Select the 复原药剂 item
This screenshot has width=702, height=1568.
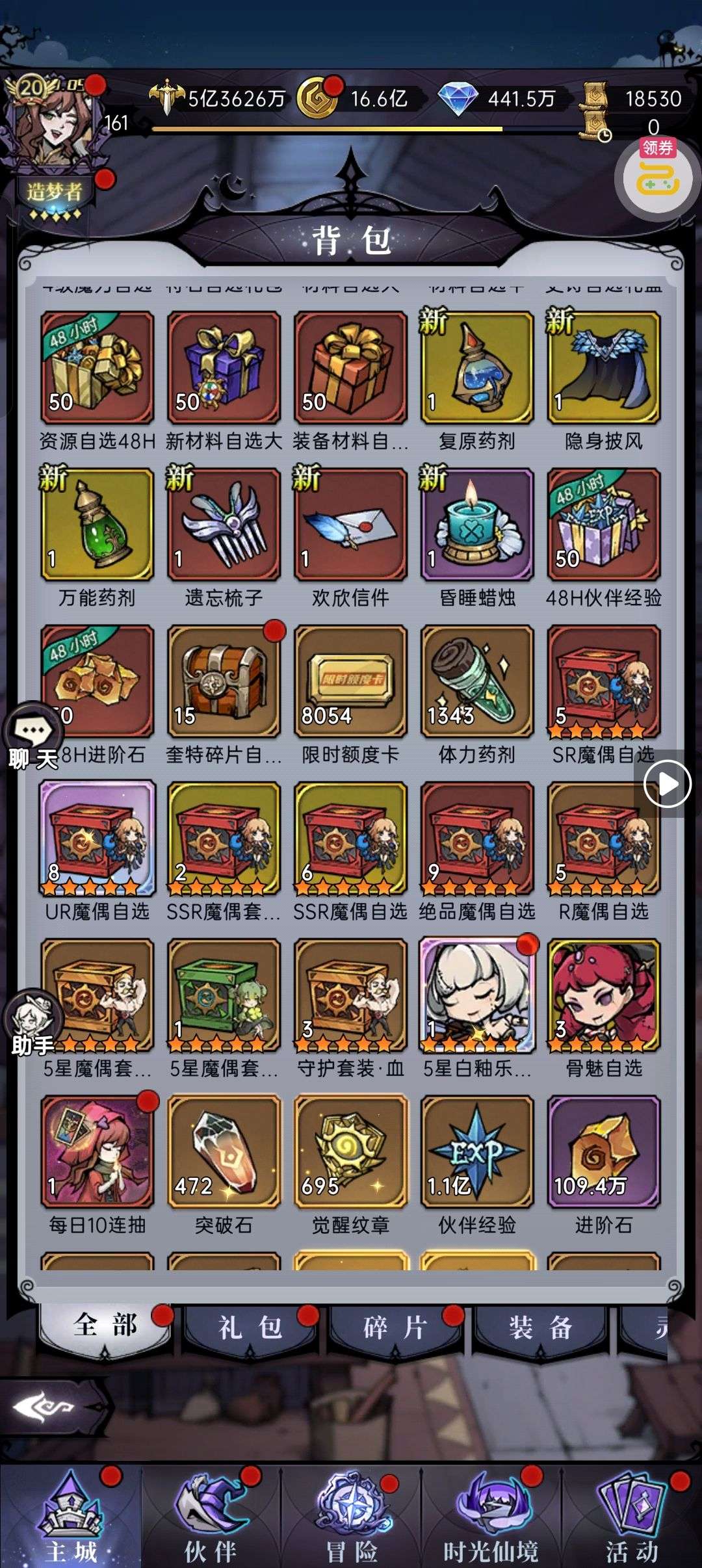[x=476, y=367]
